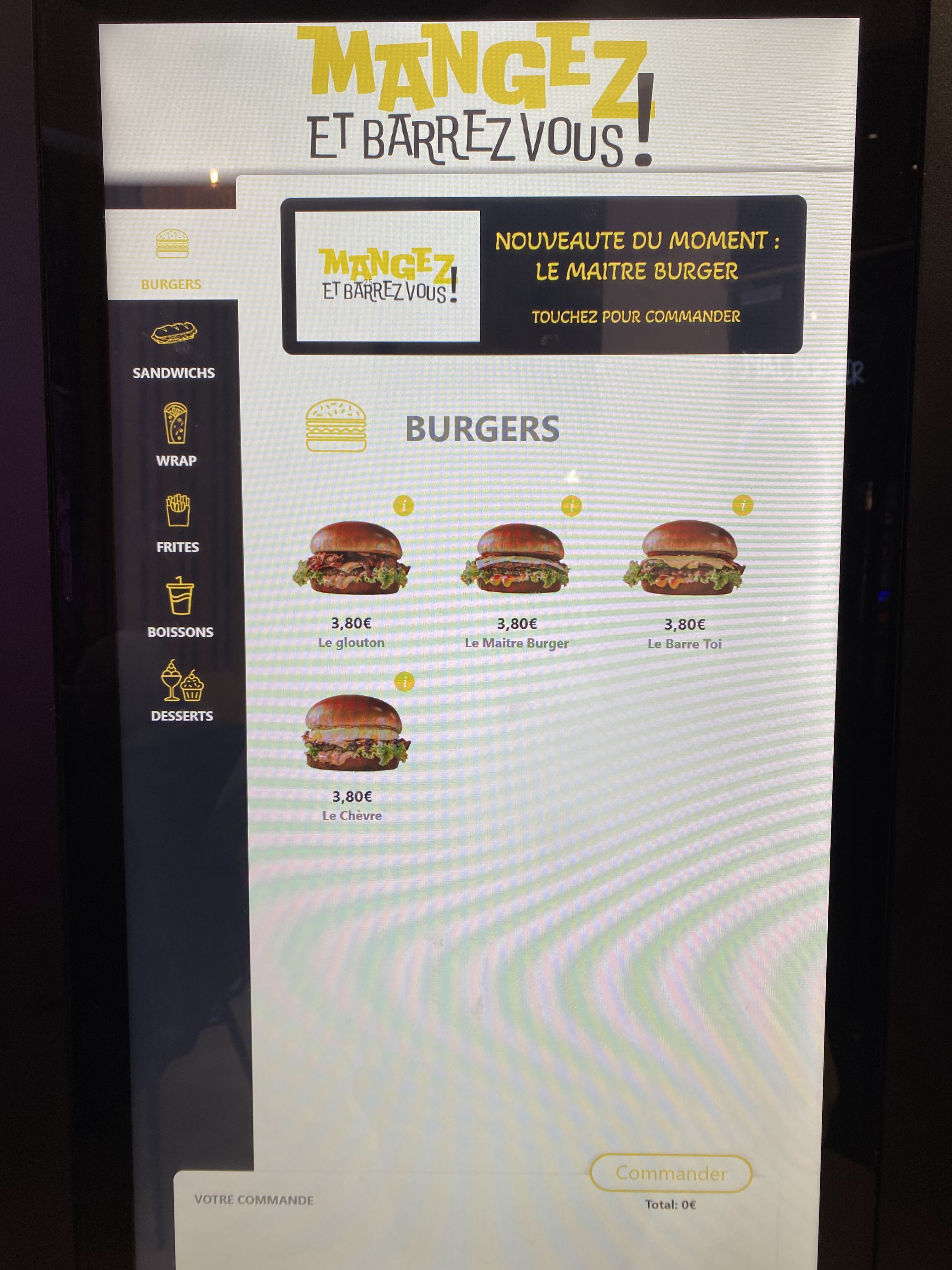Image resolution: width=952 pixels, height=1270 pixels.
Task: Go to the Boissons category
Action: (180, 608)
